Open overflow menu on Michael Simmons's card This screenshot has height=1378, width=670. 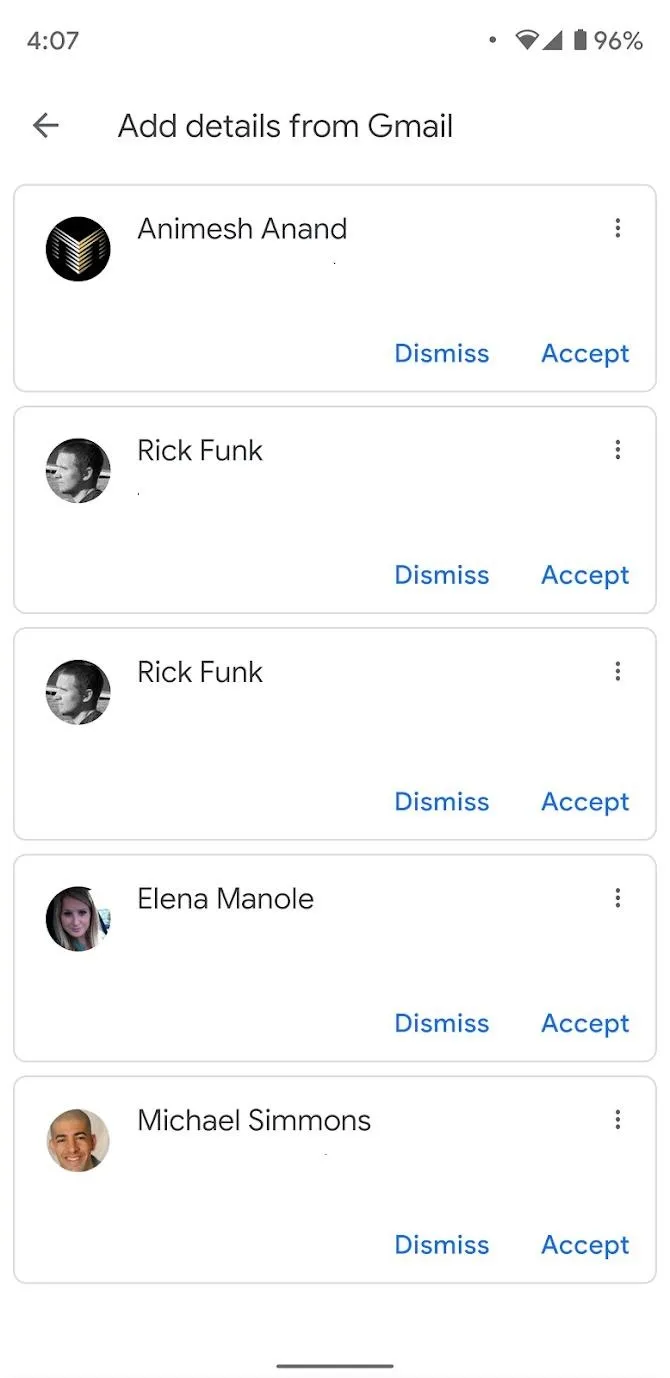click(x=618, y=1120)
